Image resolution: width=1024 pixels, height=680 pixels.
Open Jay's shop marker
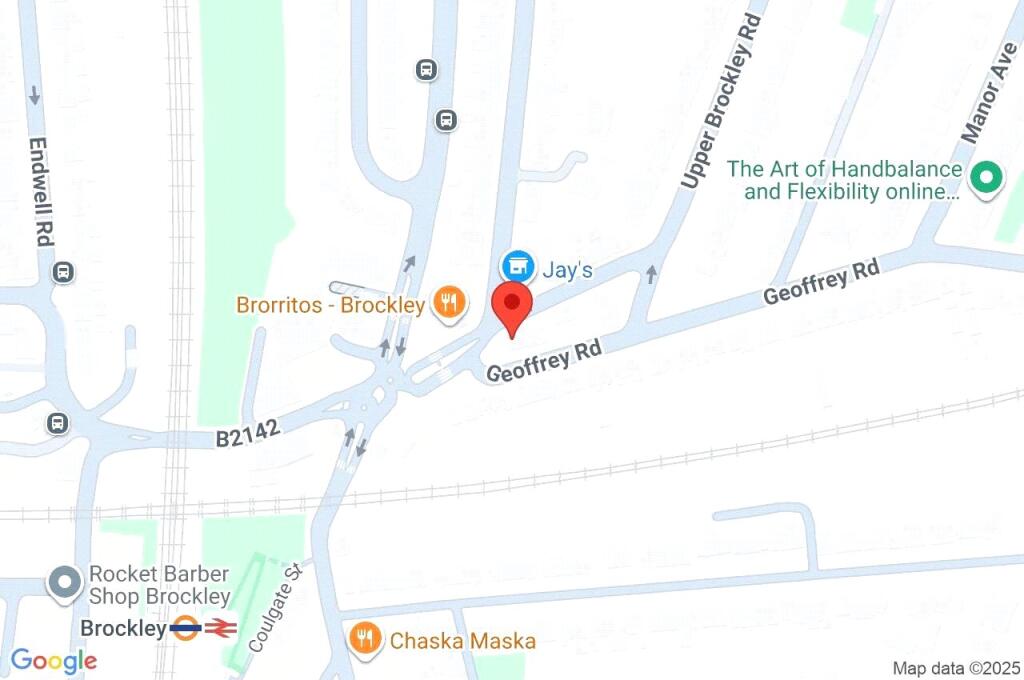click(516, 268)
